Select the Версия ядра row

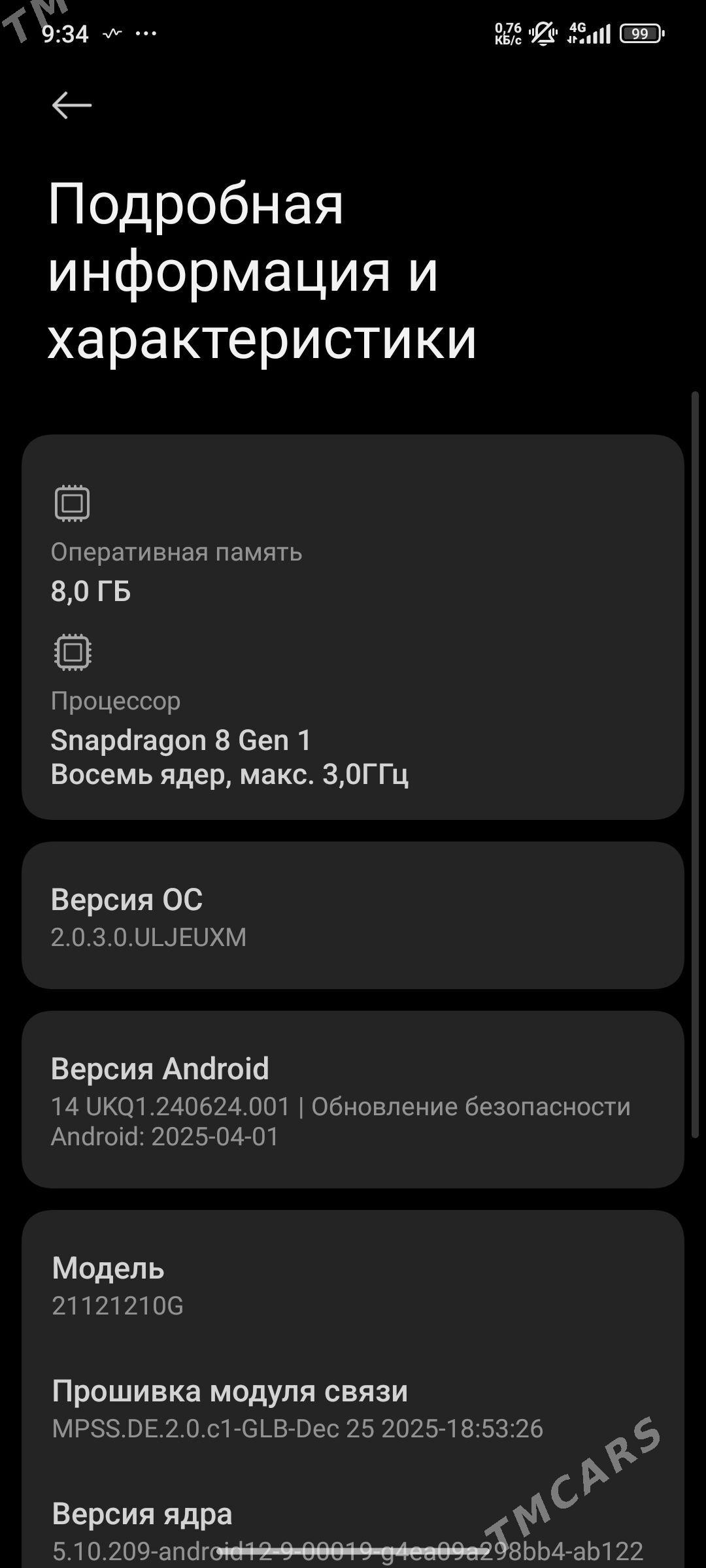(x=353, y=1530)
